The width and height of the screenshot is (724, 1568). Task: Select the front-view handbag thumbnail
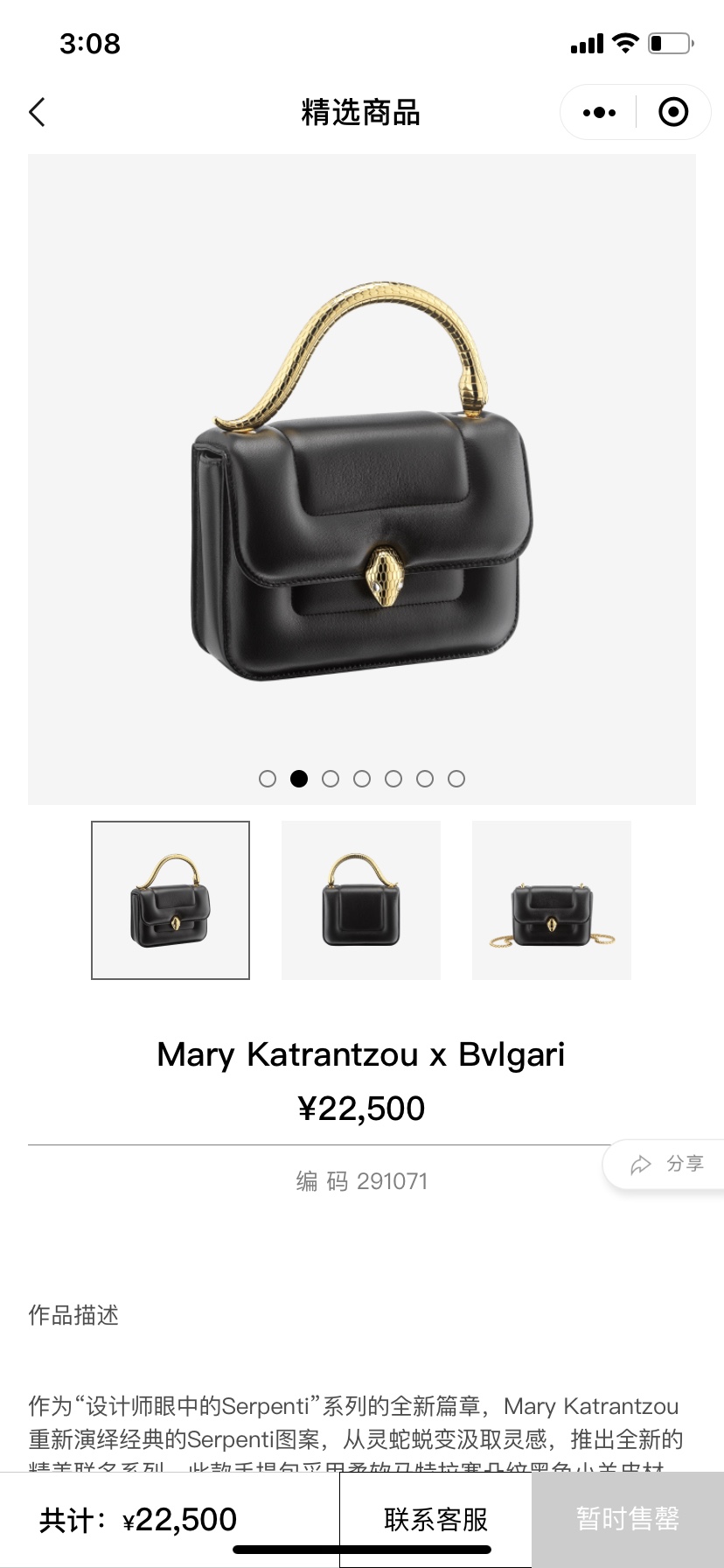[x=360, y=899]
